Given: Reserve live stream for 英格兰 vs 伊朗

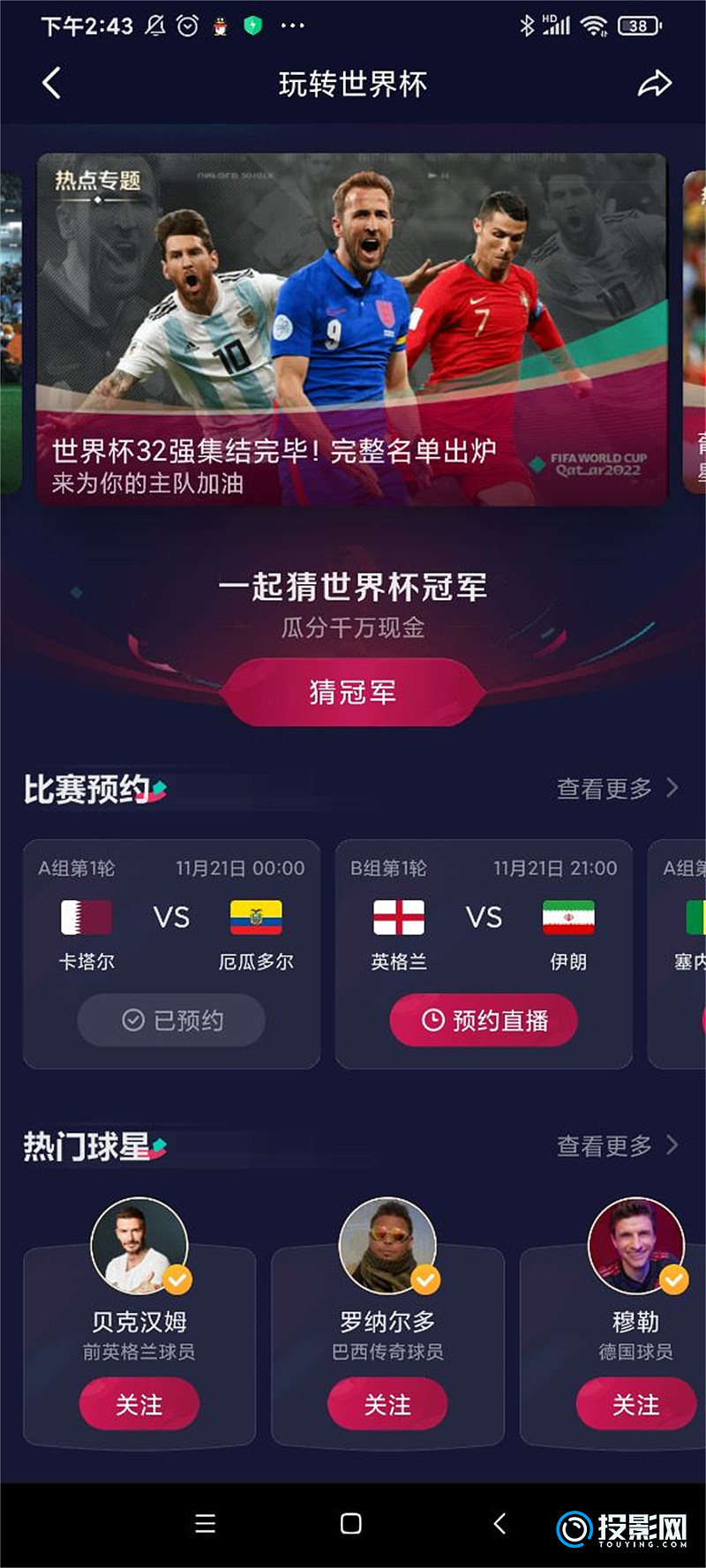Looking at the screenshot, I should (x=484, y=1020).
